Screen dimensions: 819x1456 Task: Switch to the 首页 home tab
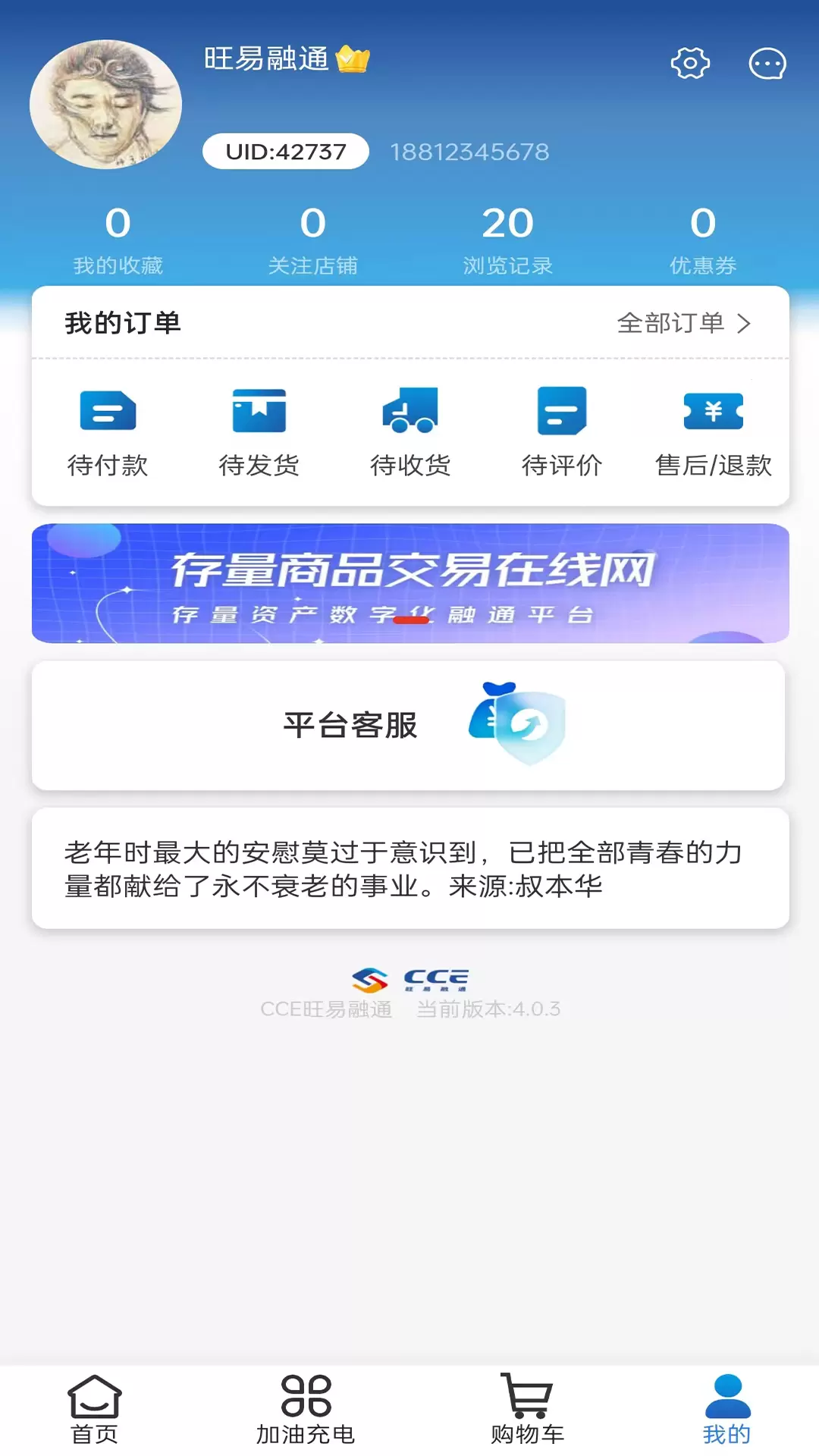[95, 1410]
